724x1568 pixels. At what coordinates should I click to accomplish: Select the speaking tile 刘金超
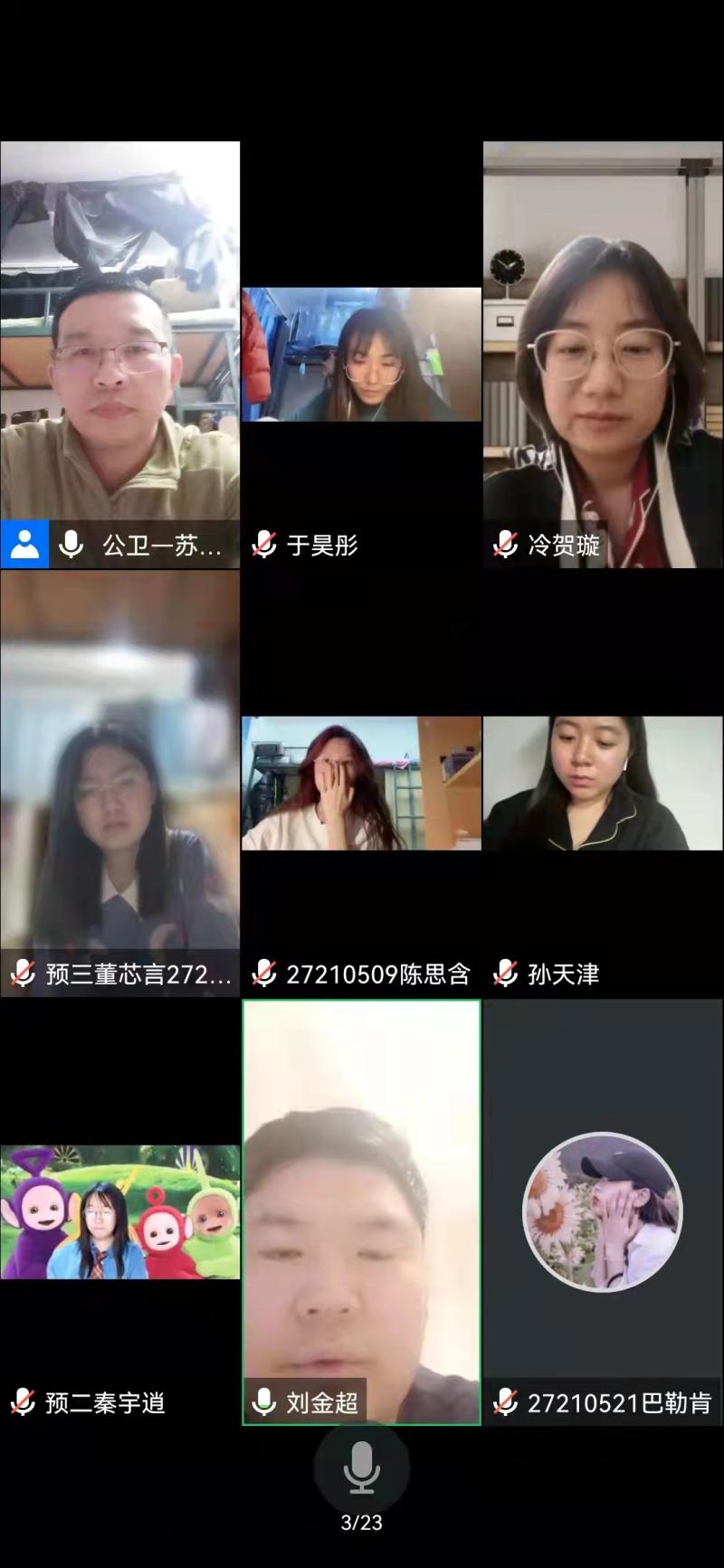361,1212
